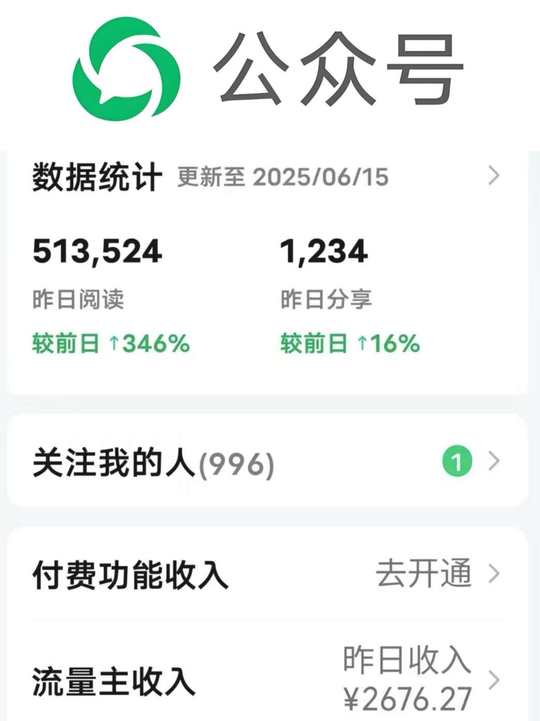Open the 数据统计 details chevron

point(494,176)
